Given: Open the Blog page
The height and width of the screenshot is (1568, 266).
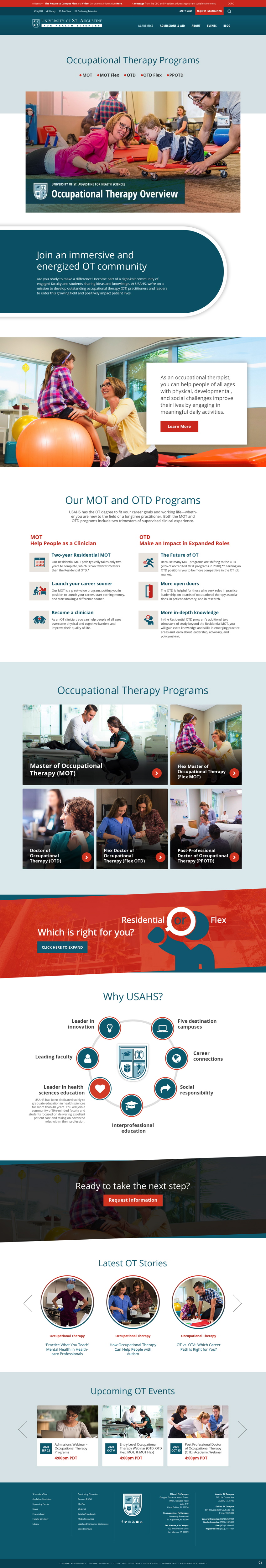Looking at the screenshot, I should tap(227, 26).
